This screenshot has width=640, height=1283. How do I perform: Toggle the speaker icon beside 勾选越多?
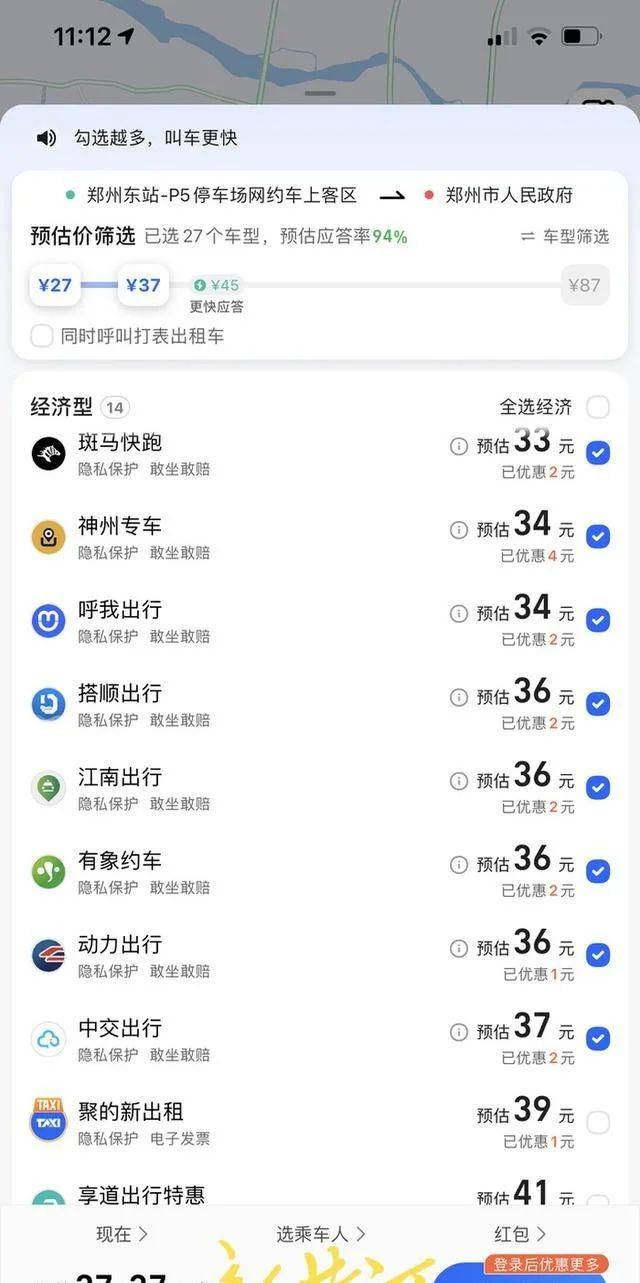(47, 138)
